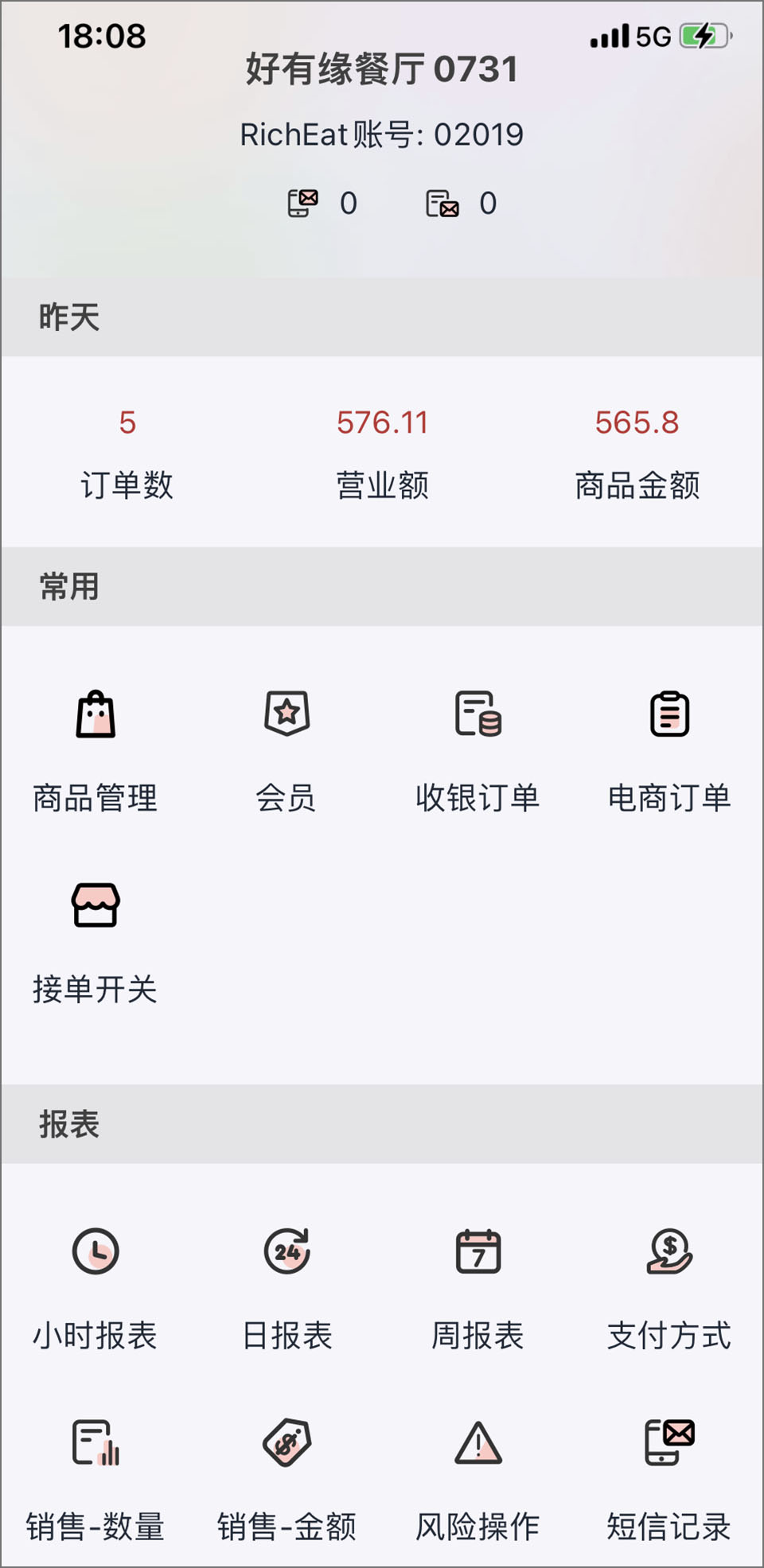Tap the phone SMS message counter icon
Image resolution: width=764 pixels, height=1568 pixels.
(302, 203)
